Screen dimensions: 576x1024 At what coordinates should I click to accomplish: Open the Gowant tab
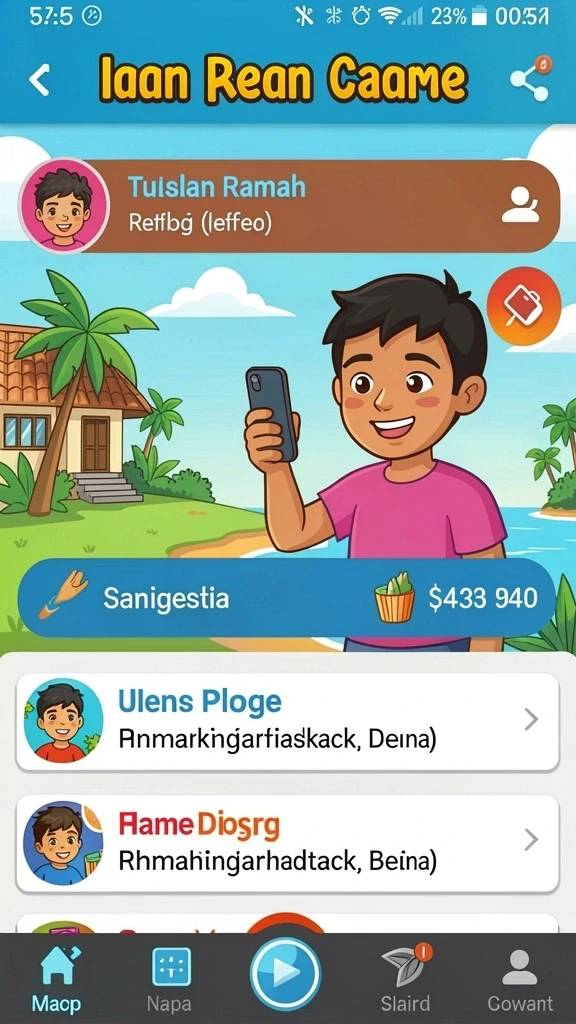tap(520, 978)
